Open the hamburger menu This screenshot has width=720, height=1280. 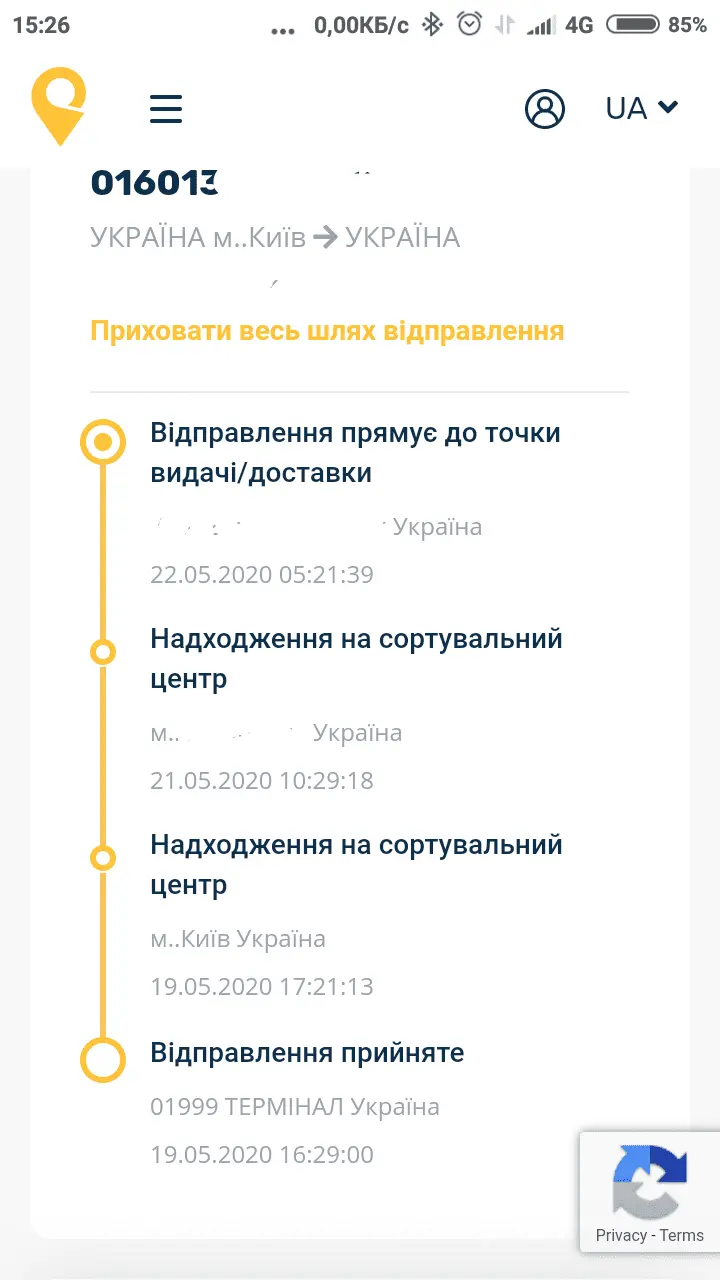click(166, 108)
